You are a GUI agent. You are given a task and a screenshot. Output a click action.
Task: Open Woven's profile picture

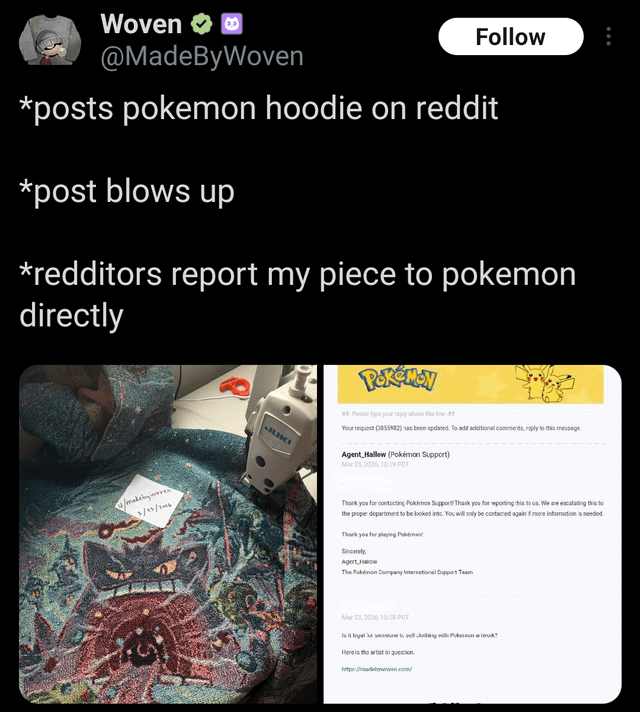tap(49, 38)
